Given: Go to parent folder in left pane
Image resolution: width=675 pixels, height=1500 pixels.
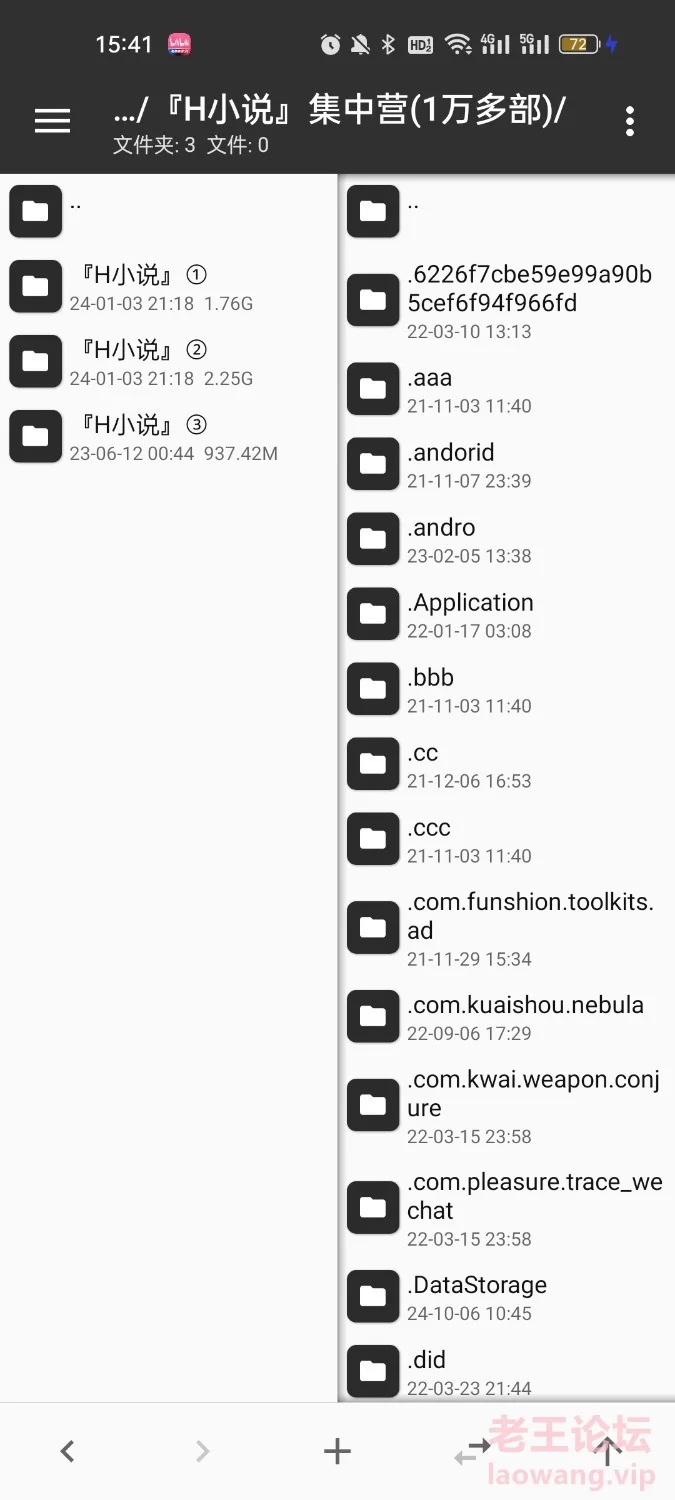Looking at the screenshot, I should click(168, 211).
